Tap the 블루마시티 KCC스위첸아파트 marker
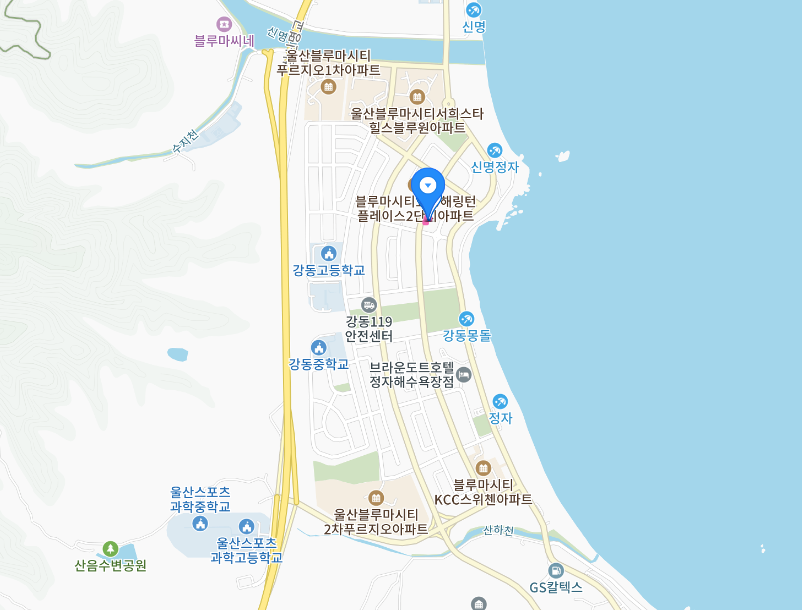Screen dimensions: 802x610 click(x=483, y=467)
